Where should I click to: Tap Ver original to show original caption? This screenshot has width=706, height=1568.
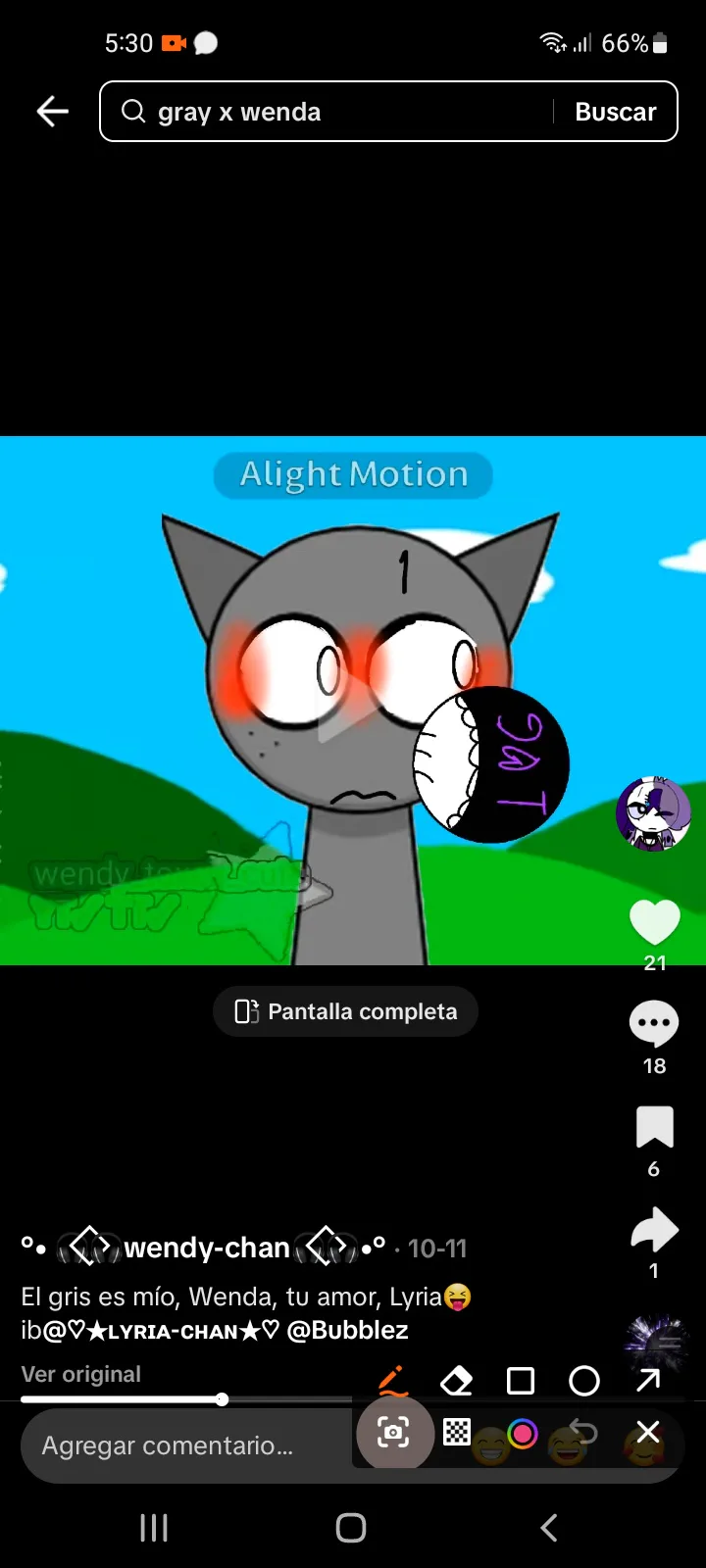coord(81,1374)
